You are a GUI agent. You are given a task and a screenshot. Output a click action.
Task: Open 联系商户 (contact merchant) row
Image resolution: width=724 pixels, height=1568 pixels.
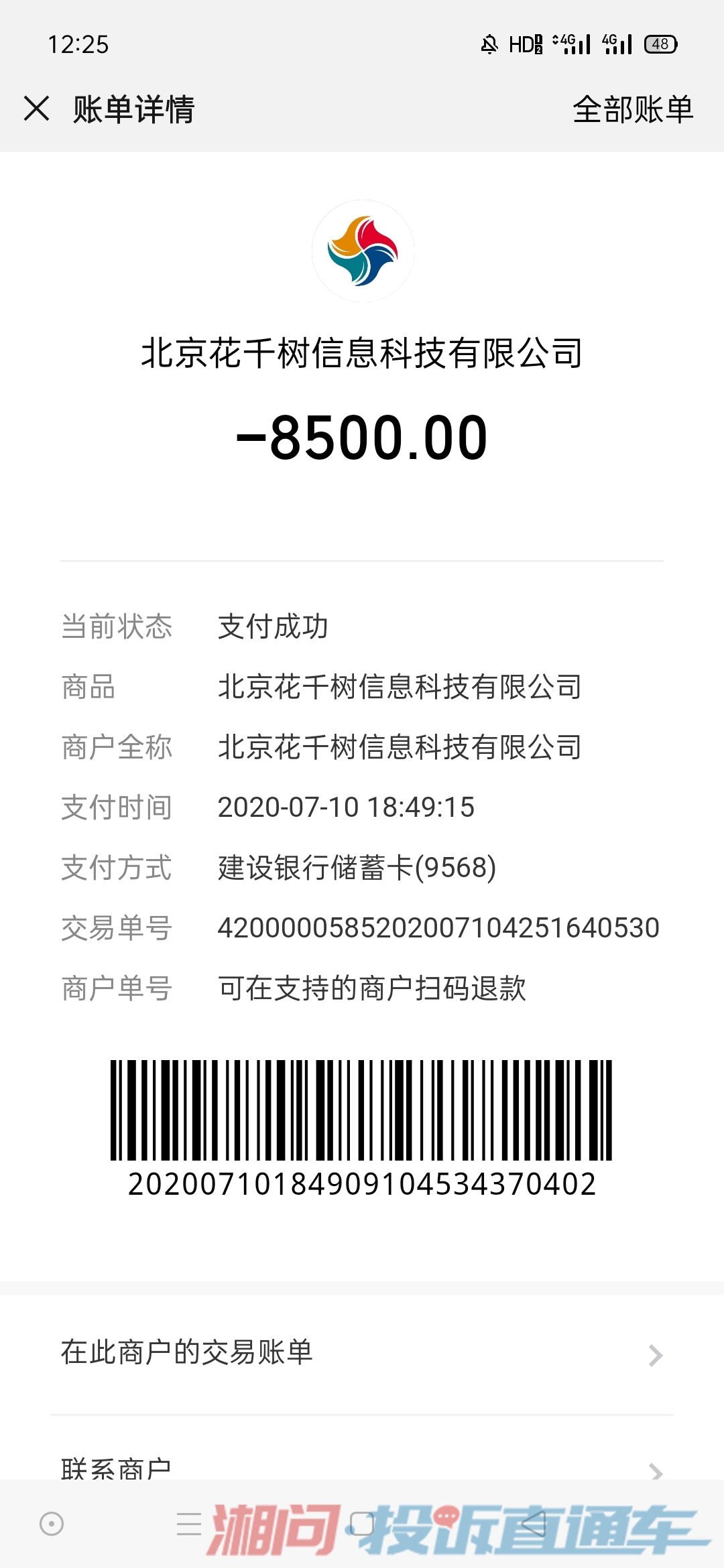[x=362, y=1467]
